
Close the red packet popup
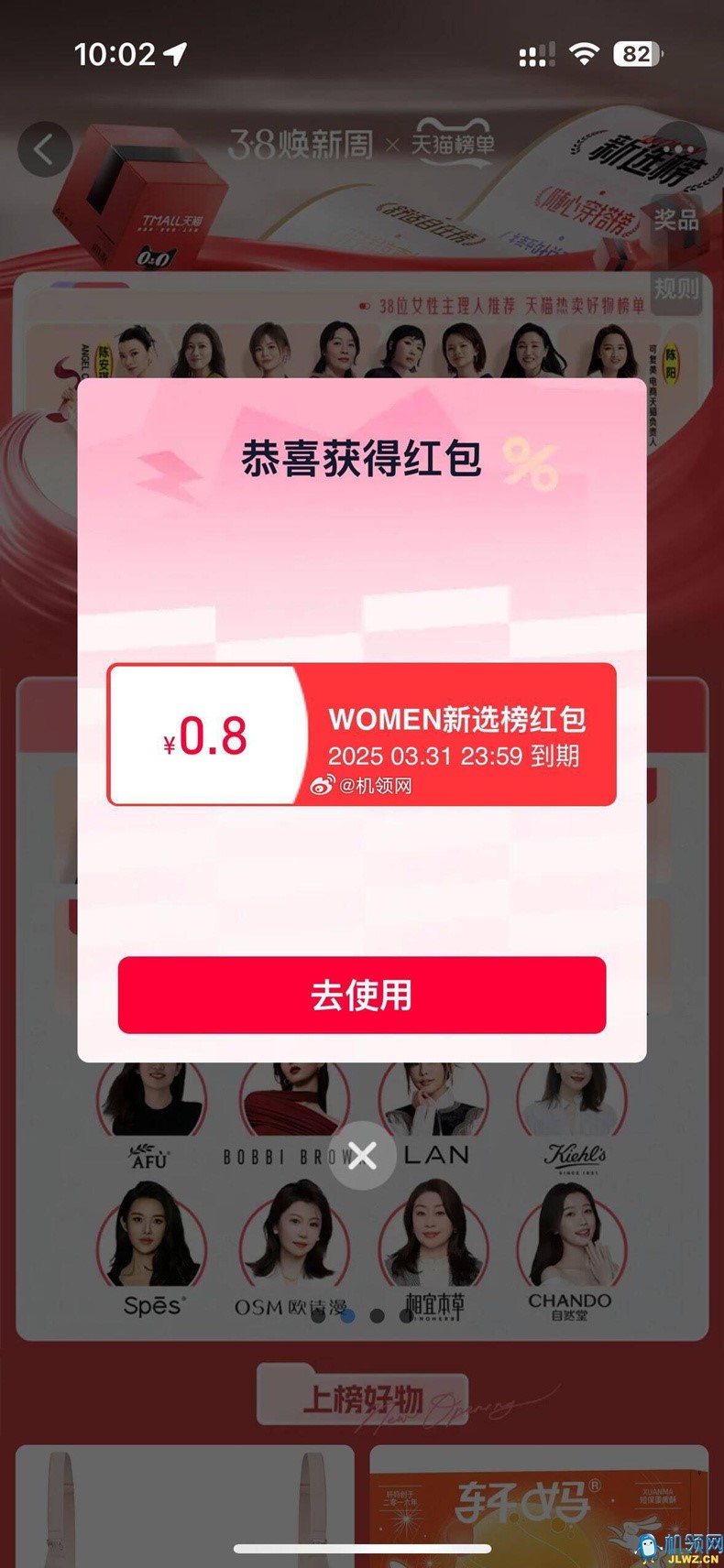coord(362,1156)
